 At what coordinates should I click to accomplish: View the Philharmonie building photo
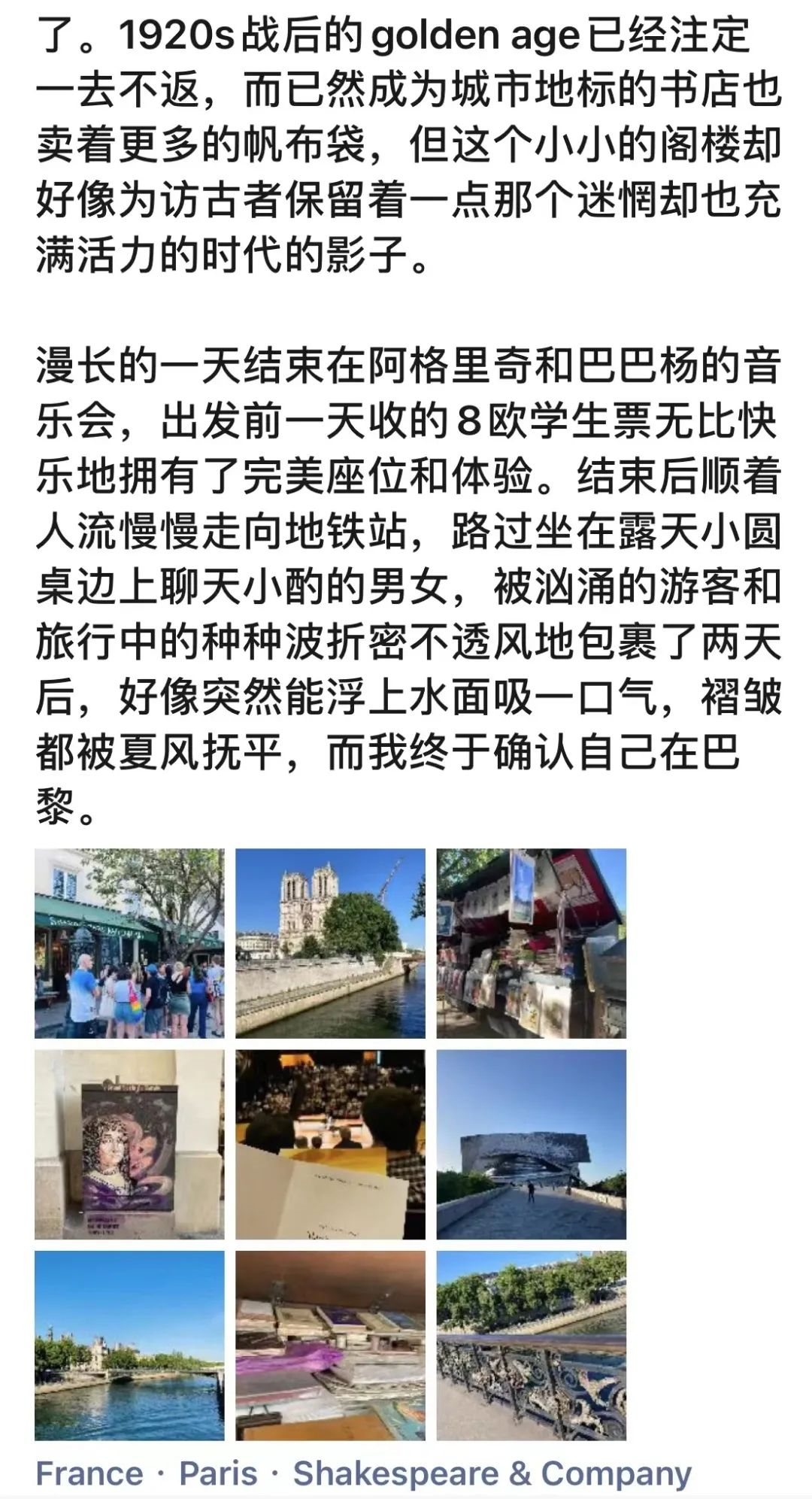tap(531, 1144)
